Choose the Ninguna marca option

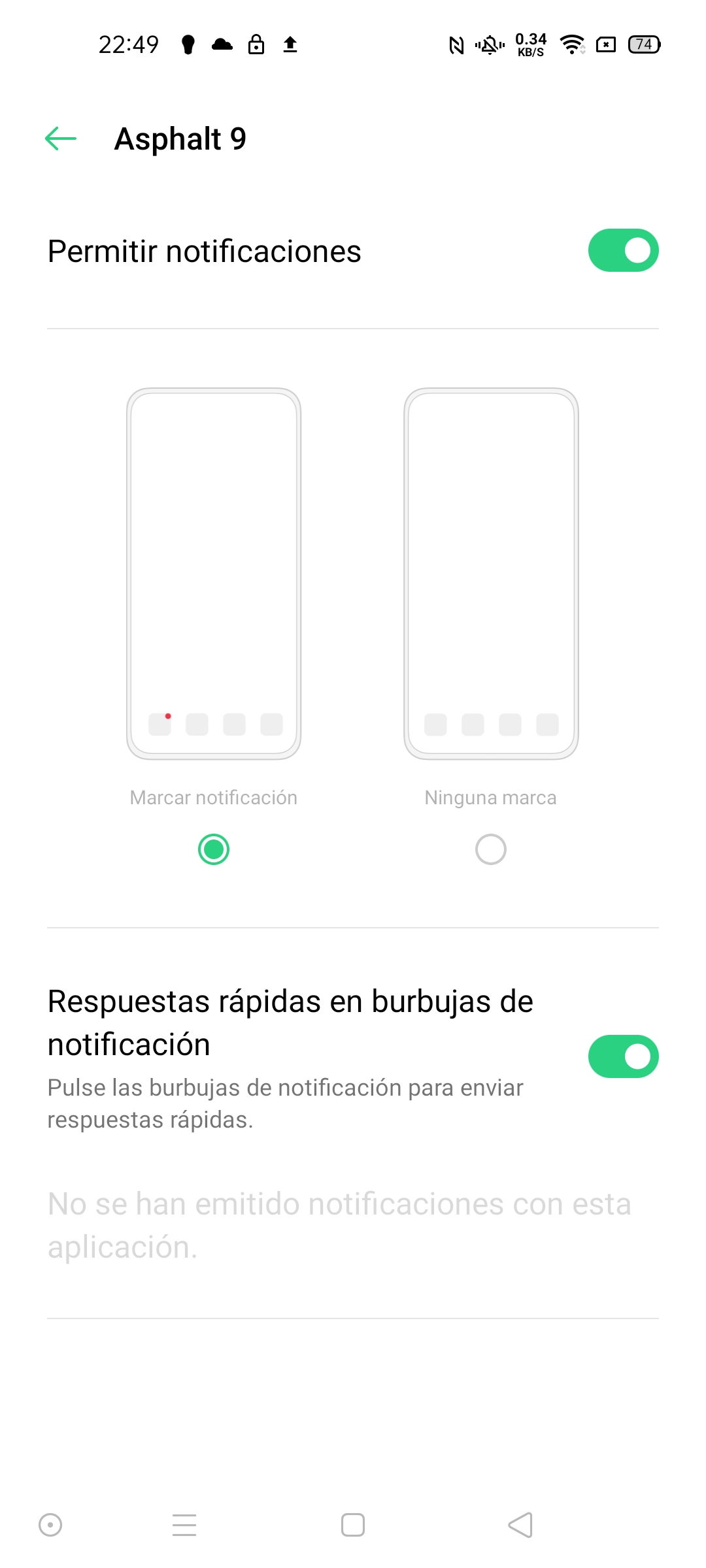(x=490, y=849)
